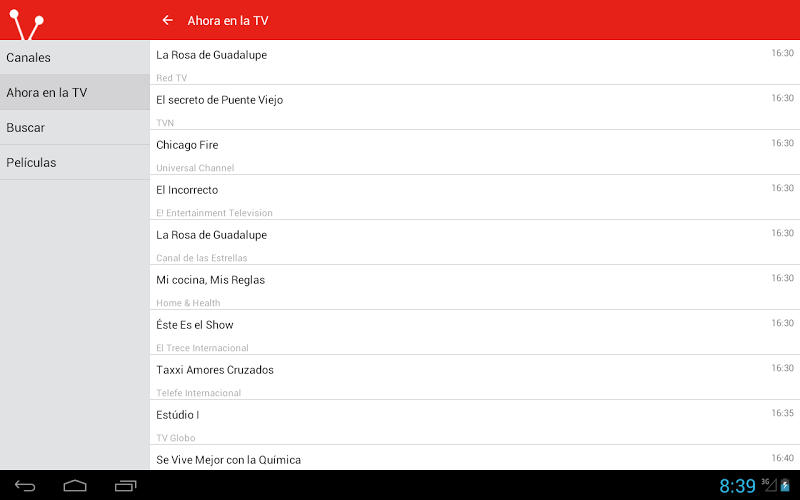
Task: Go to the Buscar section
Action: [x=75, y=127]
